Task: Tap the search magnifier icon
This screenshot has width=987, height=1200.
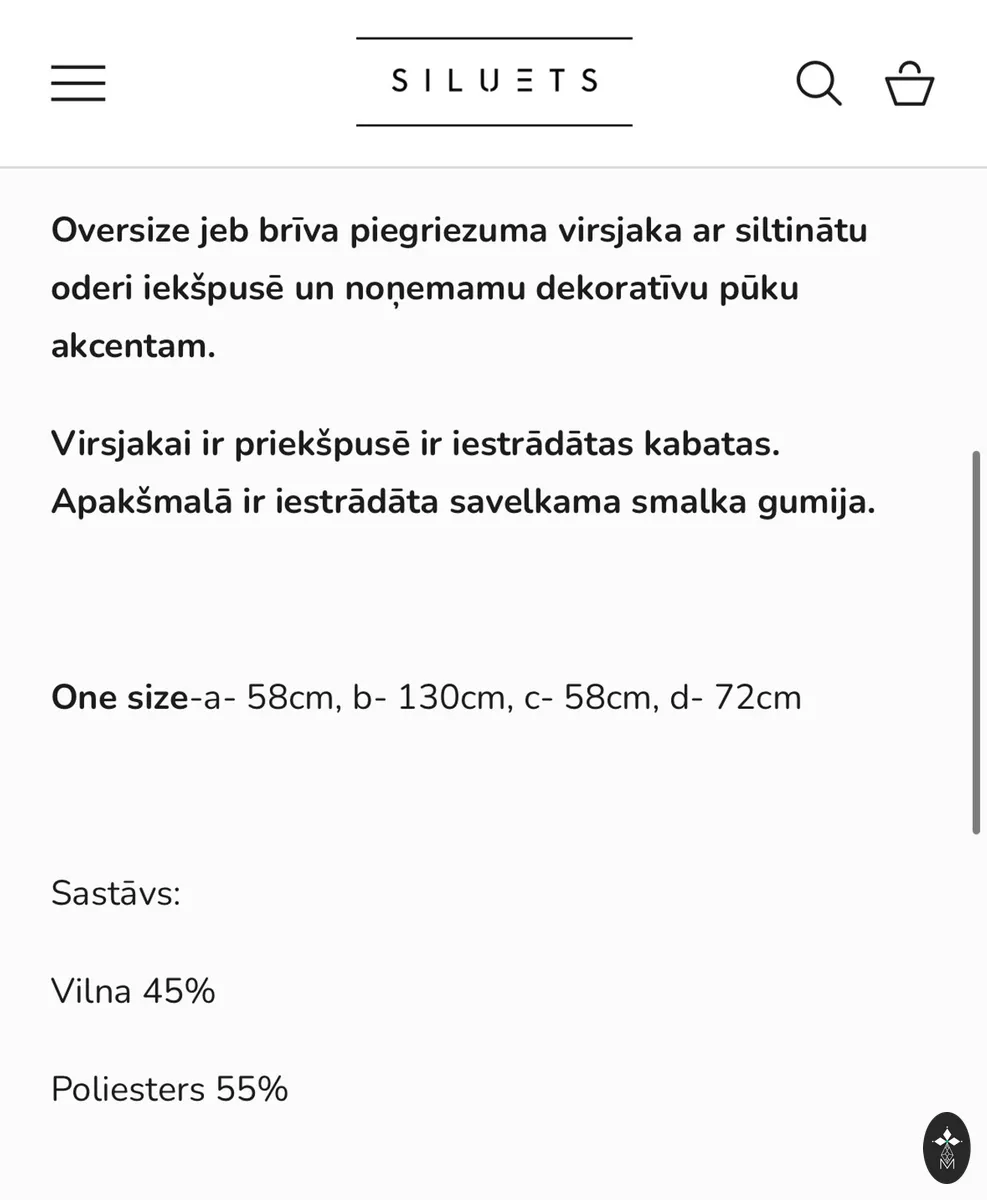Action: pos(818,83)
